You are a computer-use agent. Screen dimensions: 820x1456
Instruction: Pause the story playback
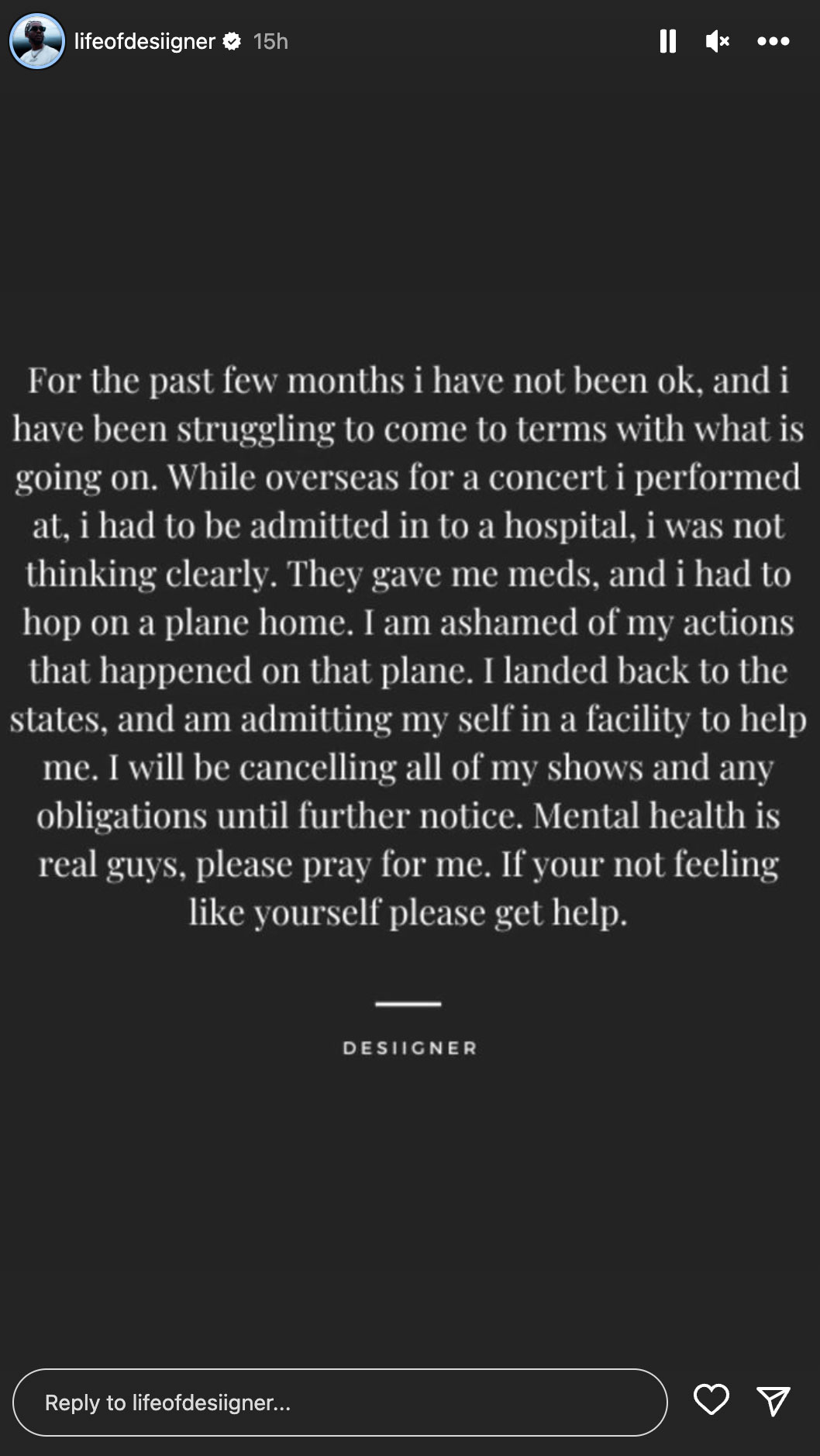(667, 41)
